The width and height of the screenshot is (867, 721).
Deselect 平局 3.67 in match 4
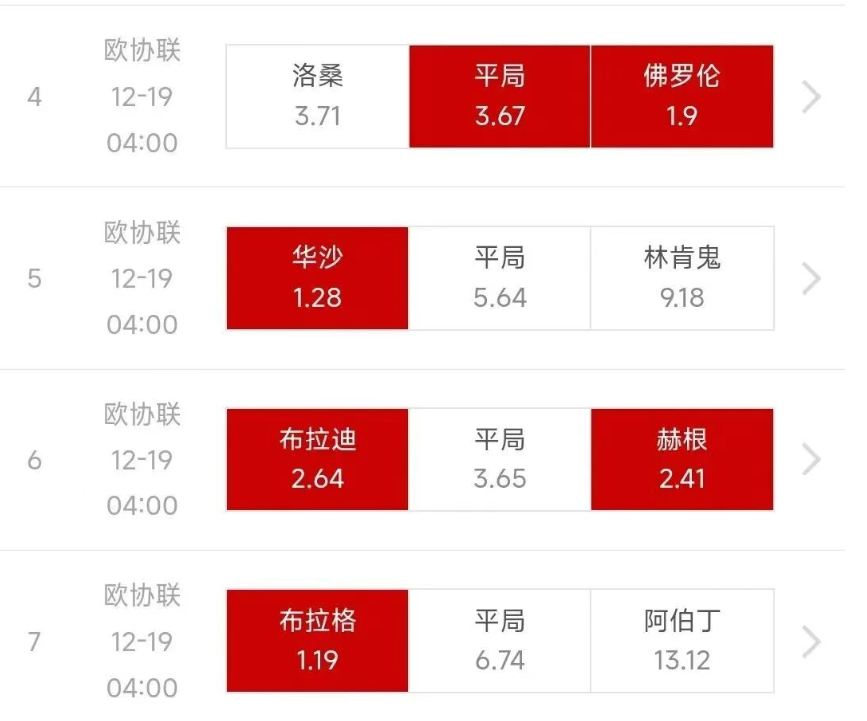(x=499, y=96)
